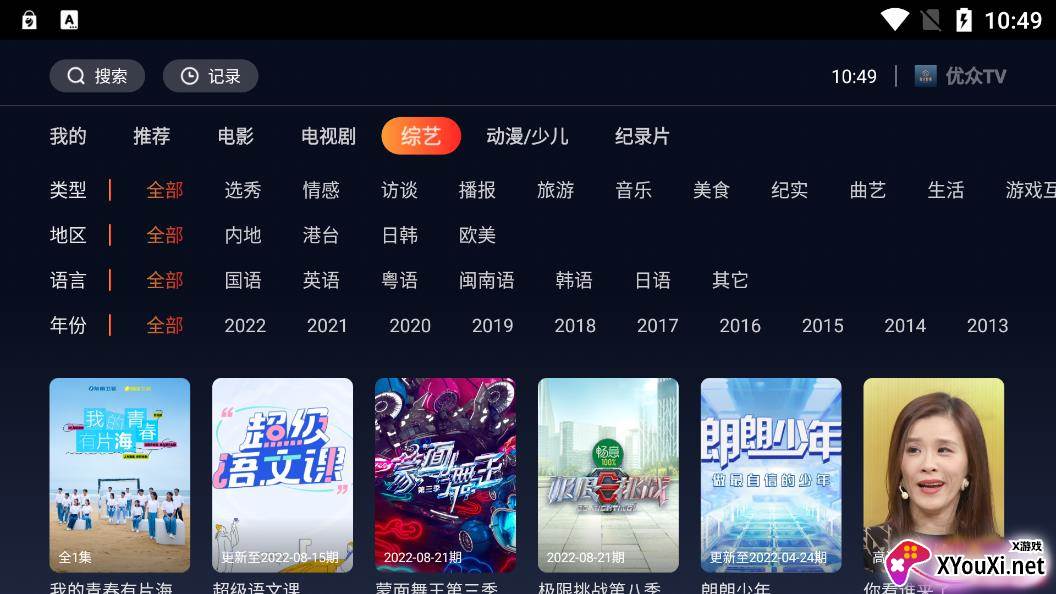Switch to the 推荐 tab
Viewport: 1056px width, 594px height.
pos(151,136)
